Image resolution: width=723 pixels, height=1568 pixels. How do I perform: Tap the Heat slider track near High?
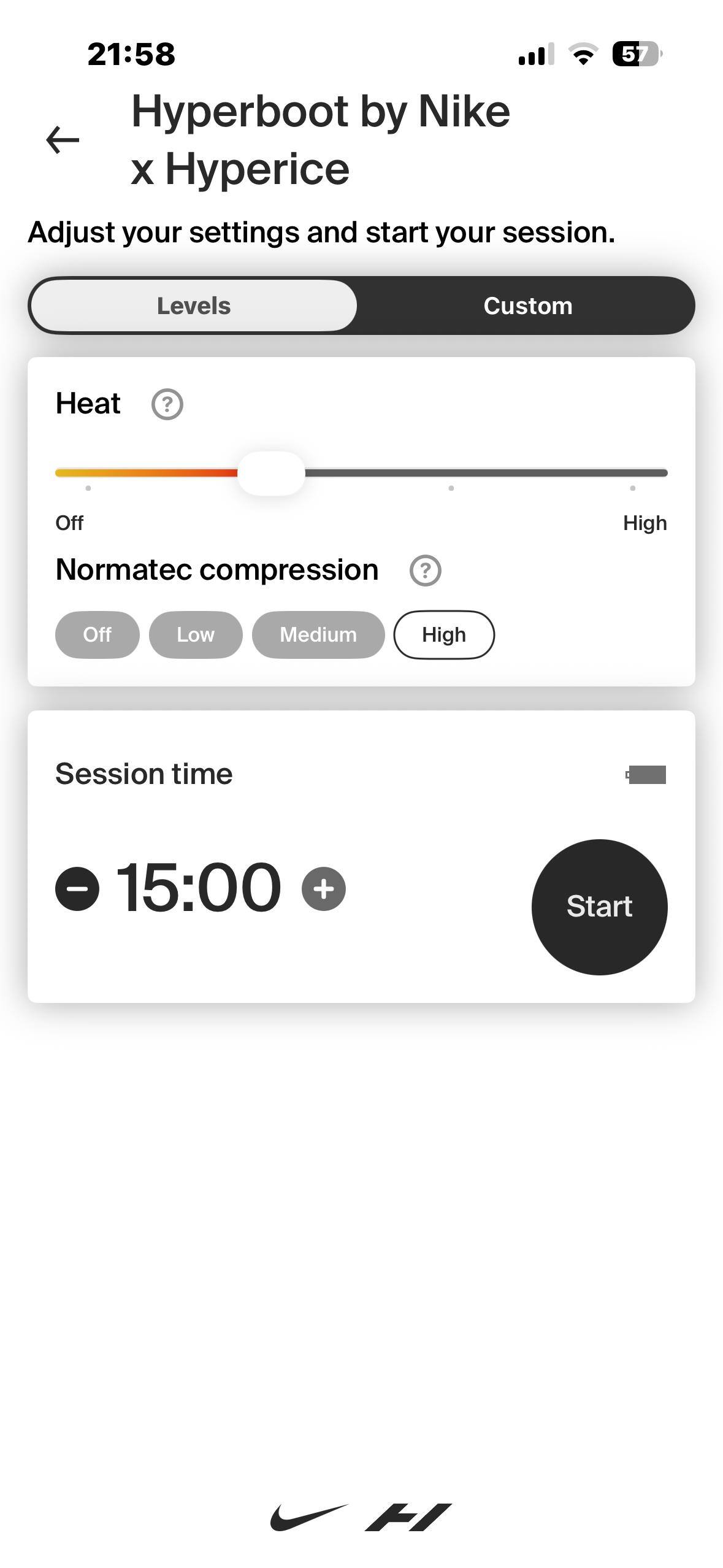point(632,473)
